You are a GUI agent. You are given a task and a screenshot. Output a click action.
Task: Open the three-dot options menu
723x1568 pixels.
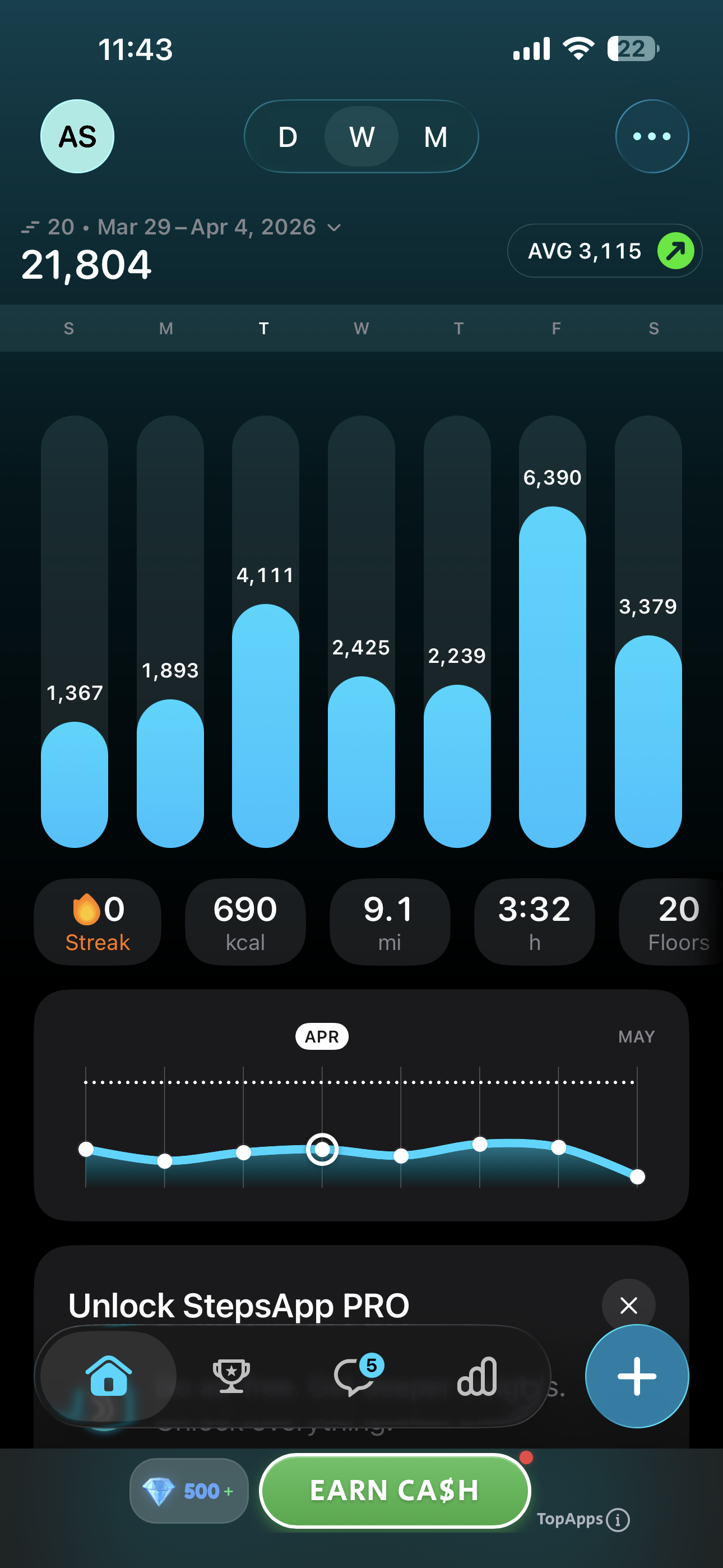coord(652,136)
